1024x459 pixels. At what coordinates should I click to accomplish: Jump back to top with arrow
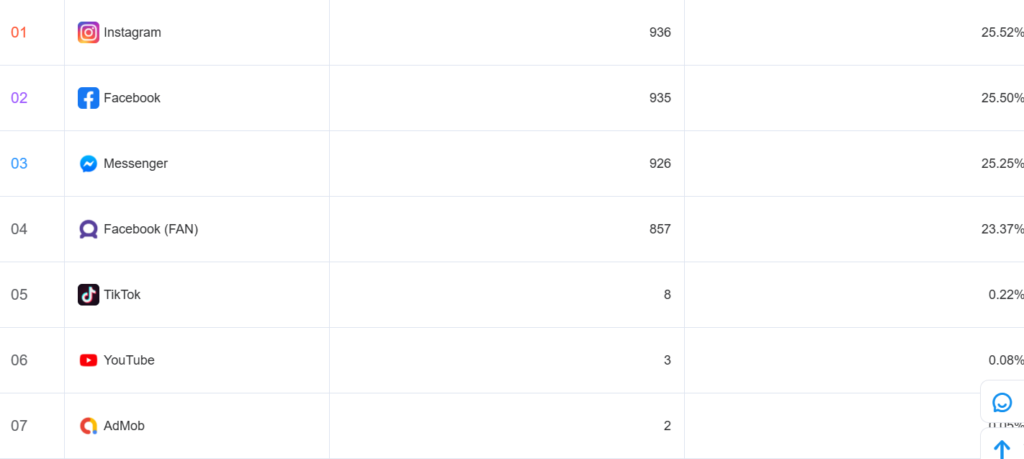(x=1002, y=448)
